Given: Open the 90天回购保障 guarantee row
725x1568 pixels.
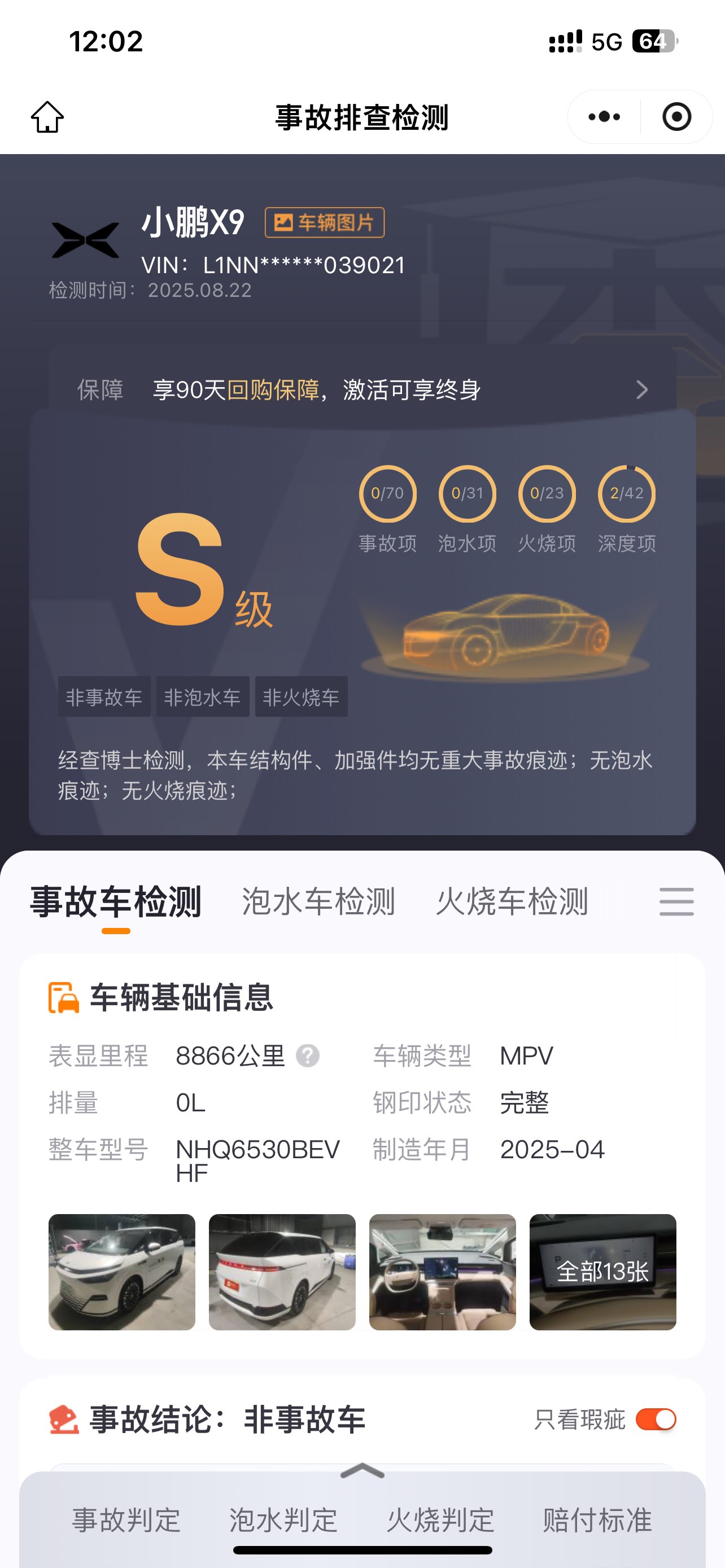Looking at the screenshot, I should tap(362, 389).
